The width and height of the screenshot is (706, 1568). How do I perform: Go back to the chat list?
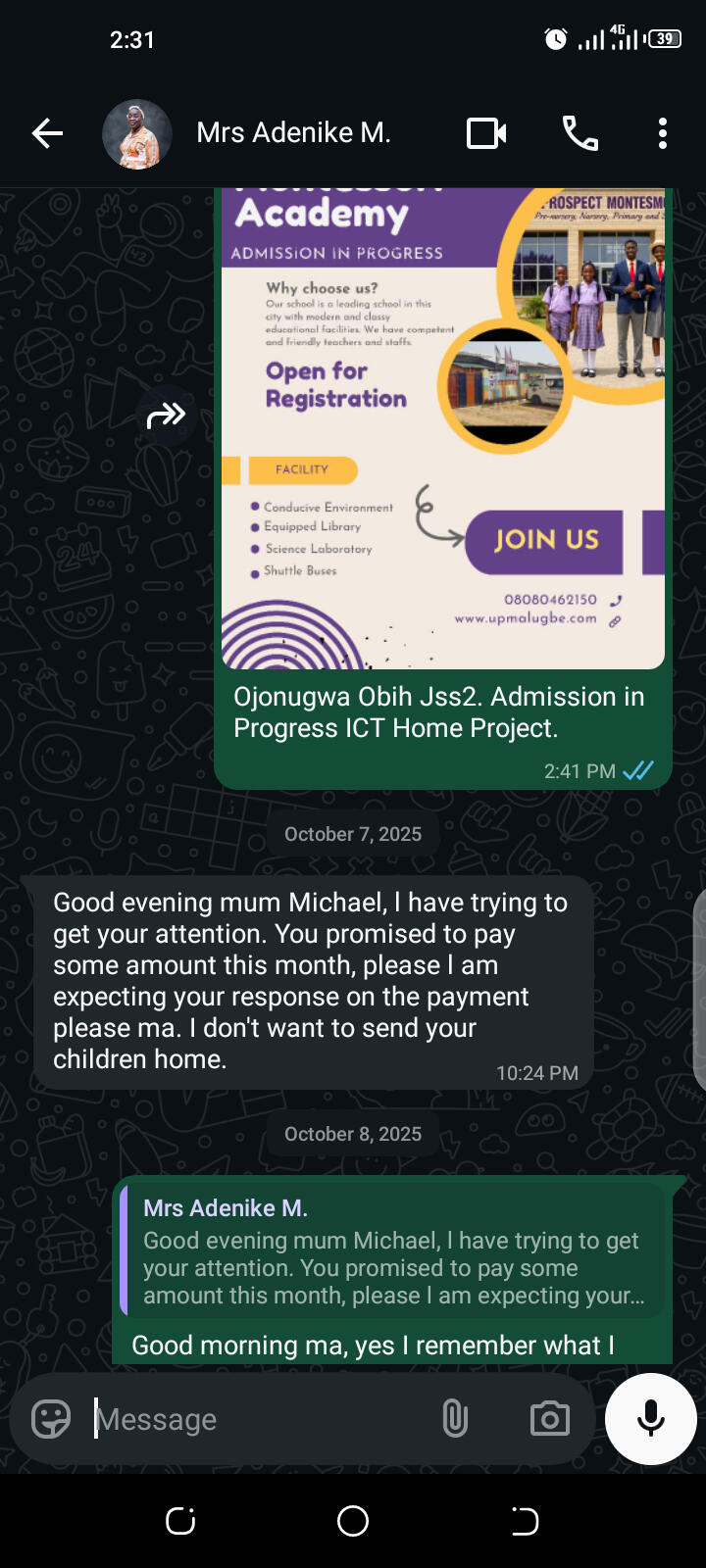click(x=47, y=133)
